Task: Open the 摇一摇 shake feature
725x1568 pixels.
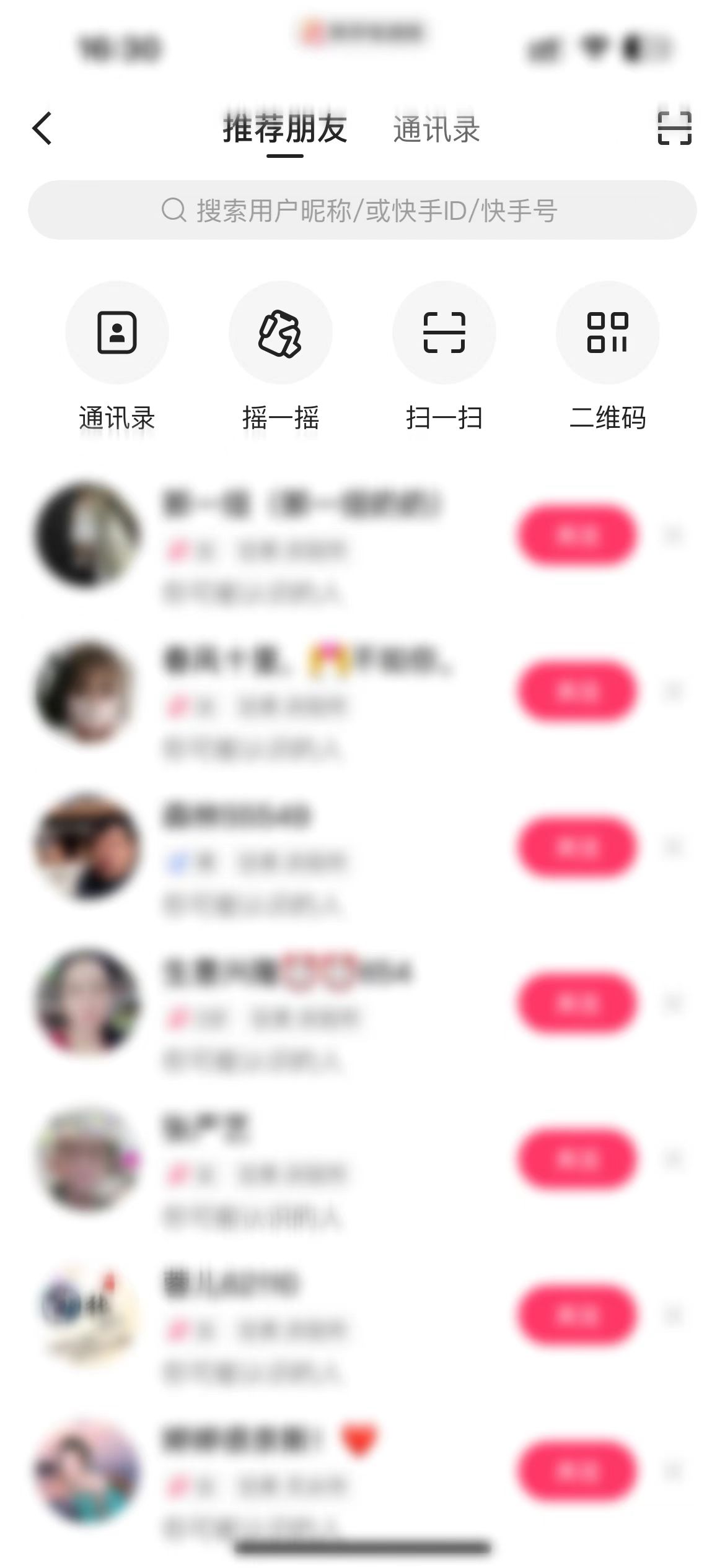Action: 280,333
